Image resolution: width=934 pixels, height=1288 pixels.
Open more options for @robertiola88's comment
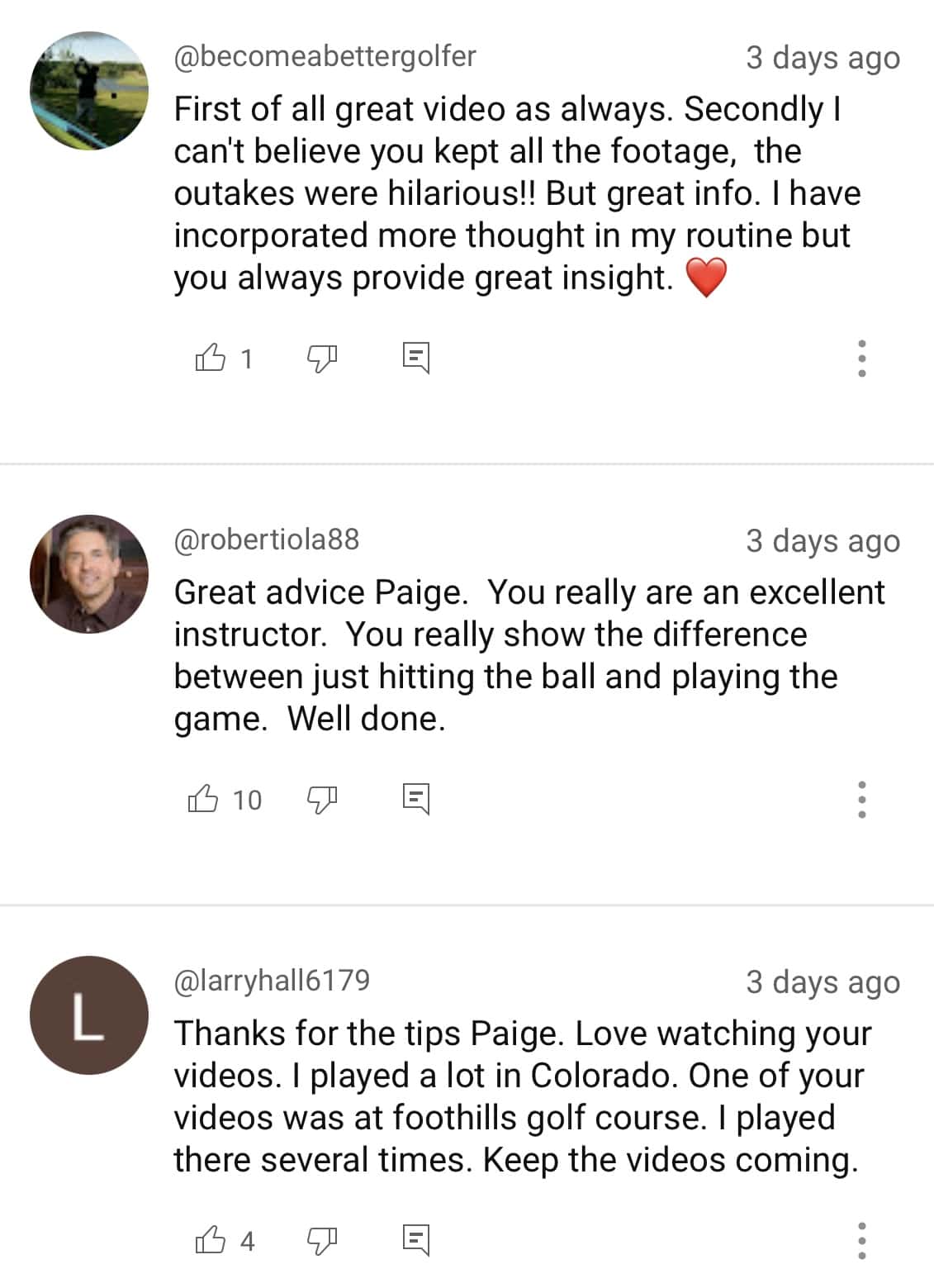point(861,800)
